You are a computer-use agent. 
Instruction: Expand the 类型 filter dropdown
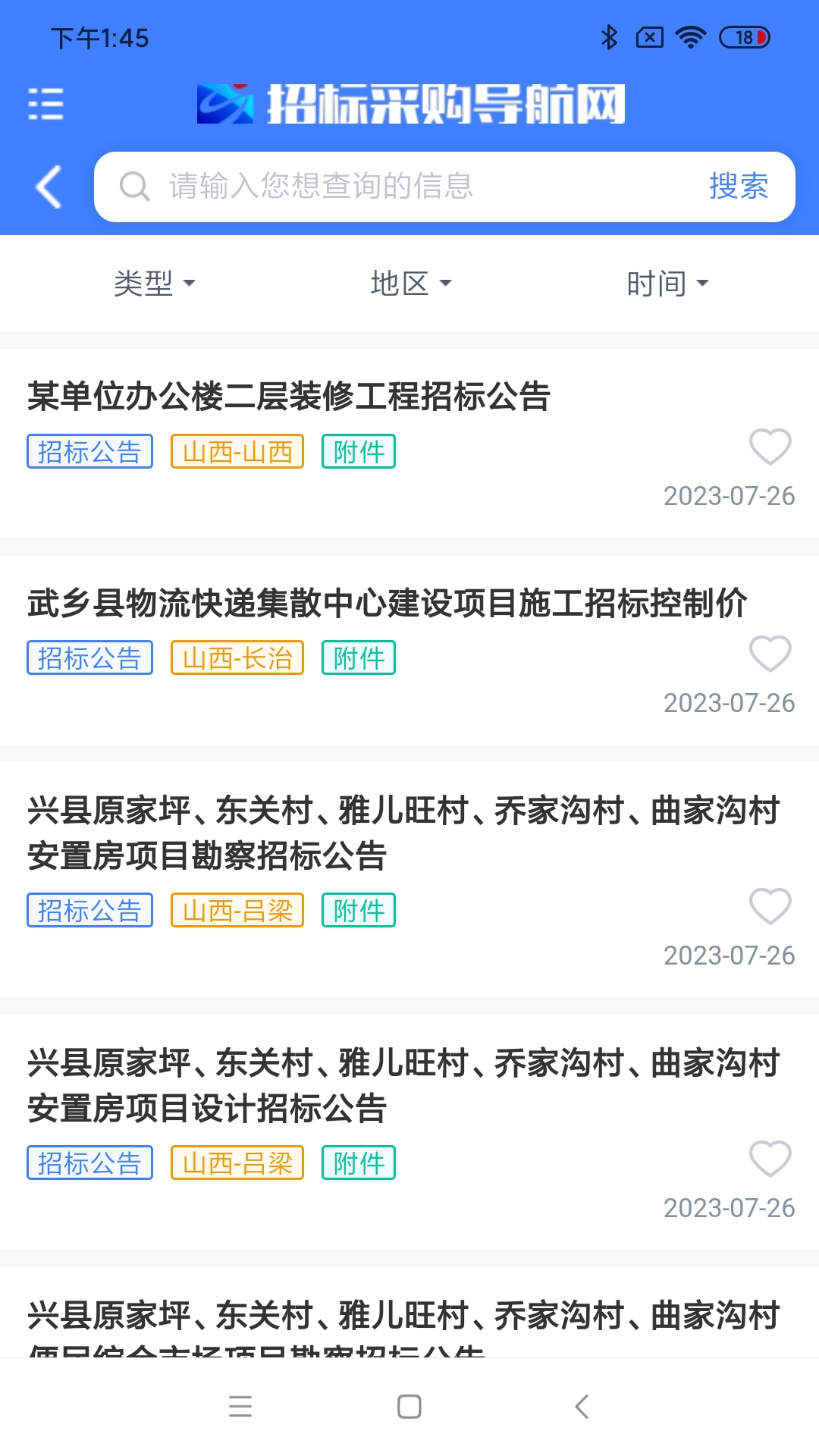click(154, 282)
